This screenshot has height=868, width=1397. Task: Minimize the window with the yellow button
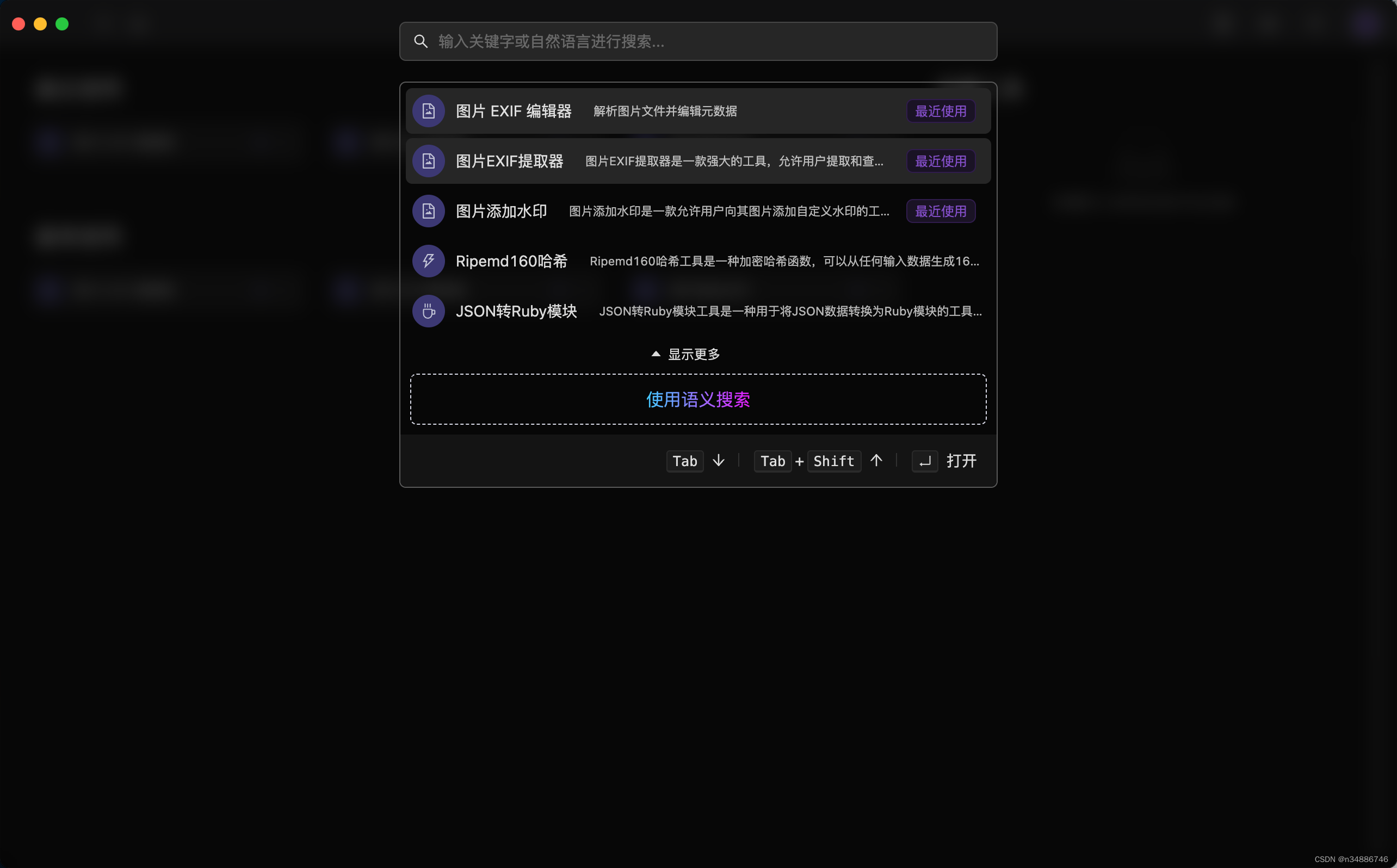[40, 24]
